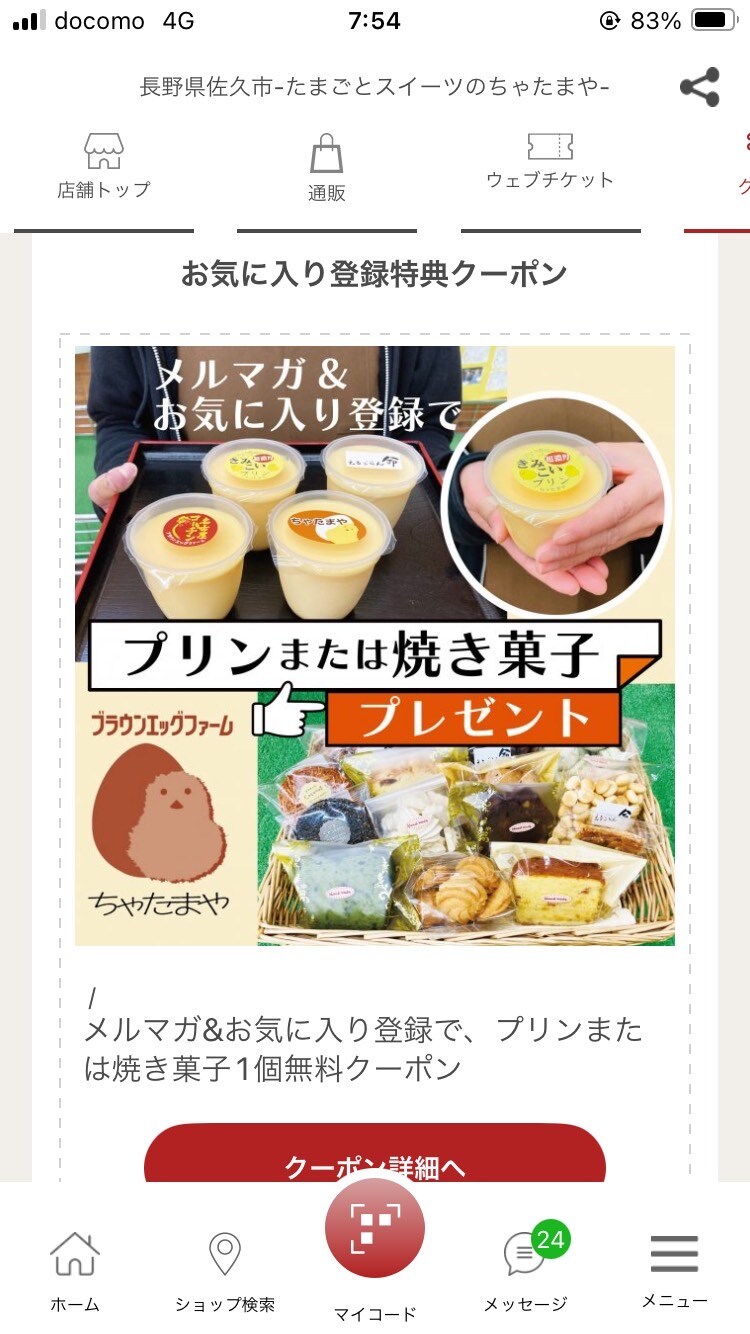Open ショップ検索 in bottom navigation
Screen dimensions: 750x1334
pyautogui.click(x=225, y=1270)
